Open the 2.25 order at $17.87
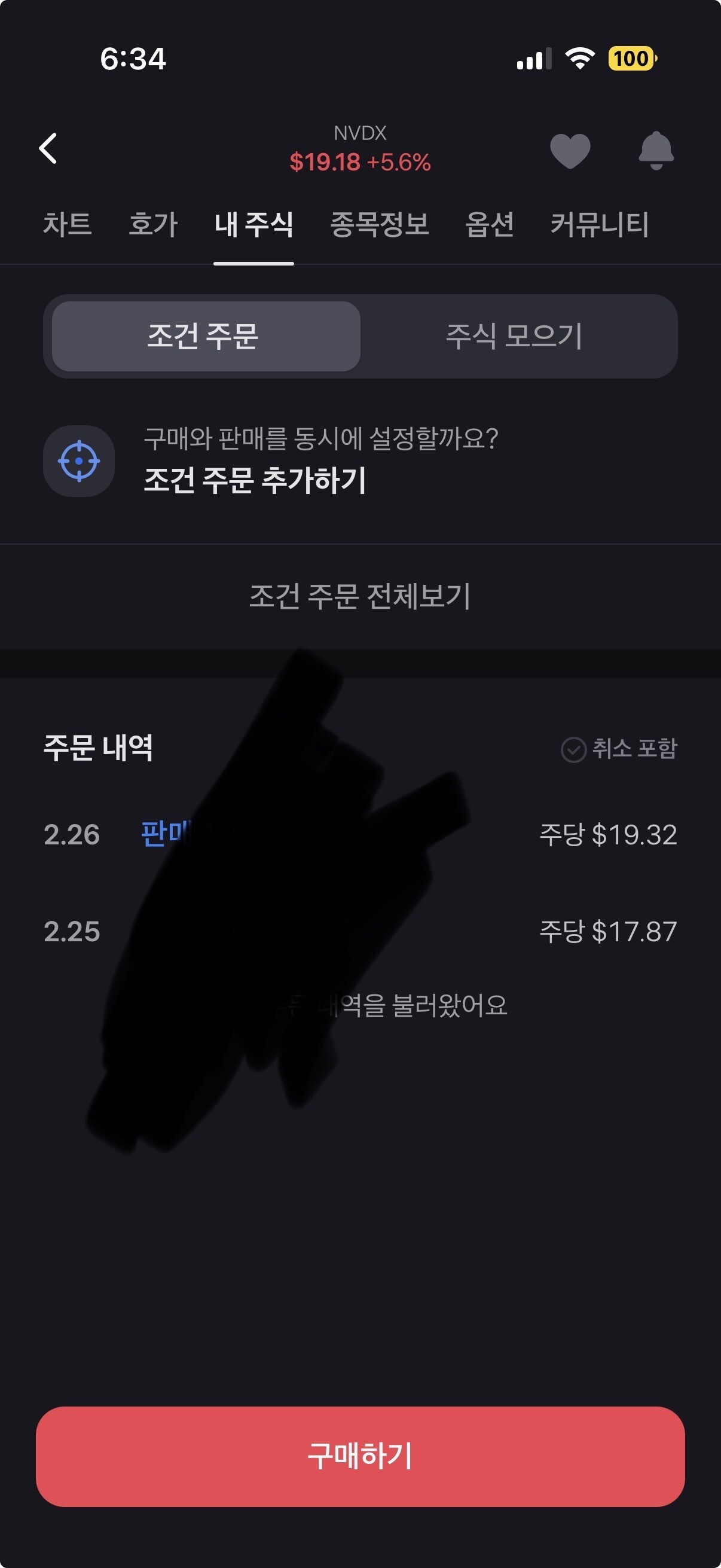This screenshot has height=1568, width=721. point(360,931)
